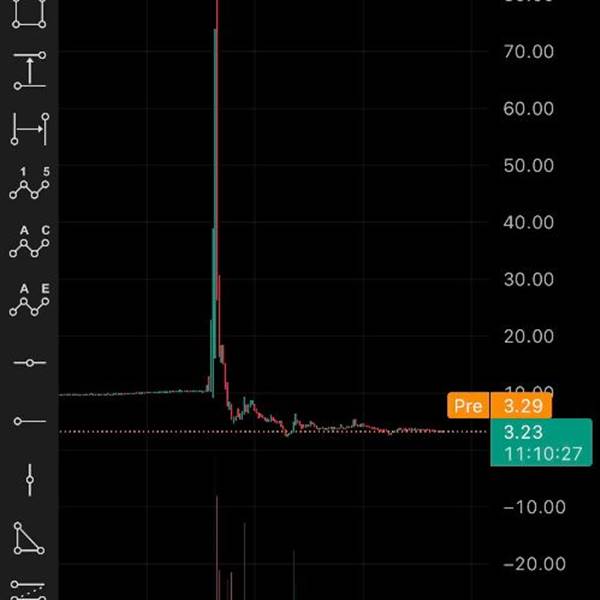
Task: Choose the price range measuring tool
Action: pos(29,71)
